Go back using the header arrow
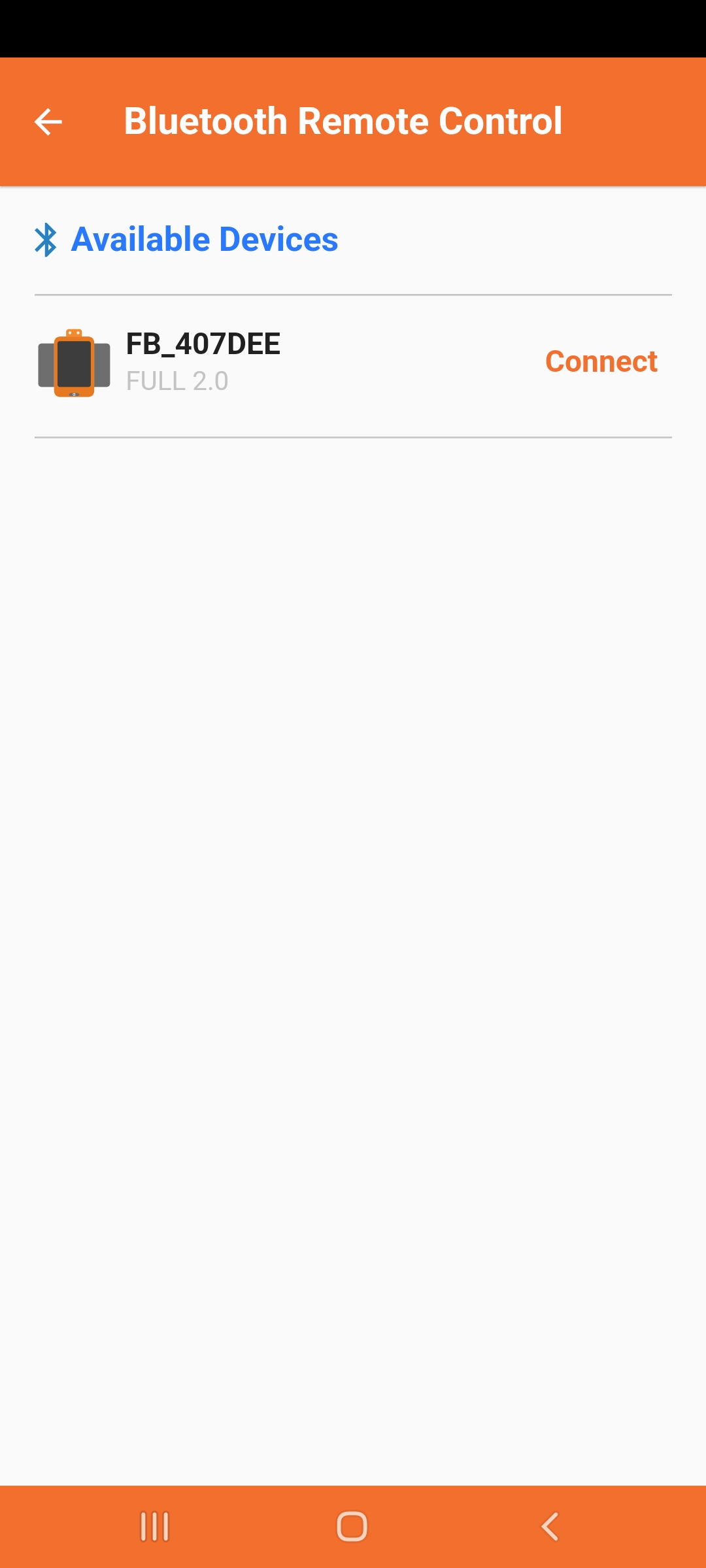706x1568 pixels. pos(48,122)
